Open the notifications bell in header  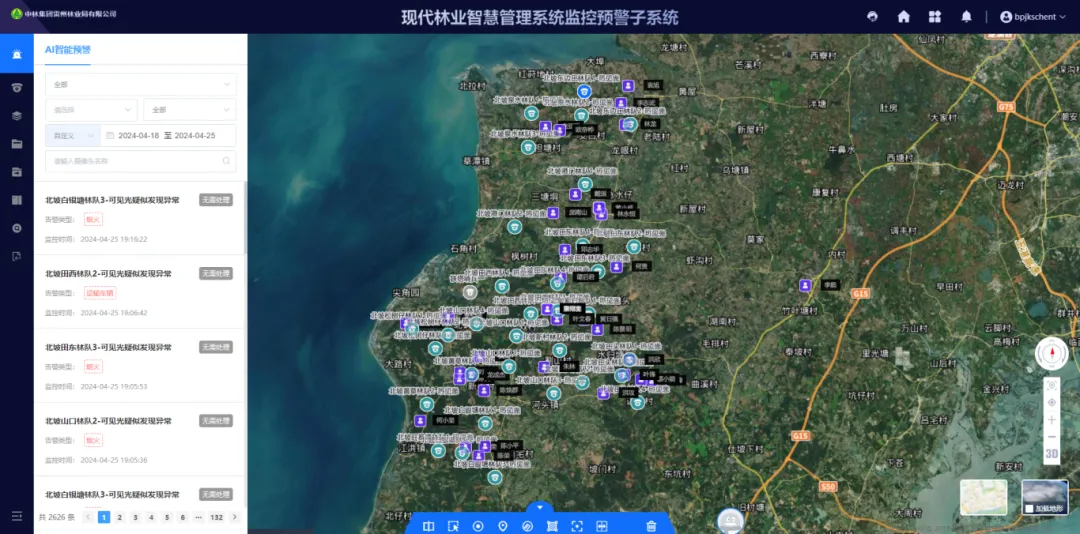966,17
